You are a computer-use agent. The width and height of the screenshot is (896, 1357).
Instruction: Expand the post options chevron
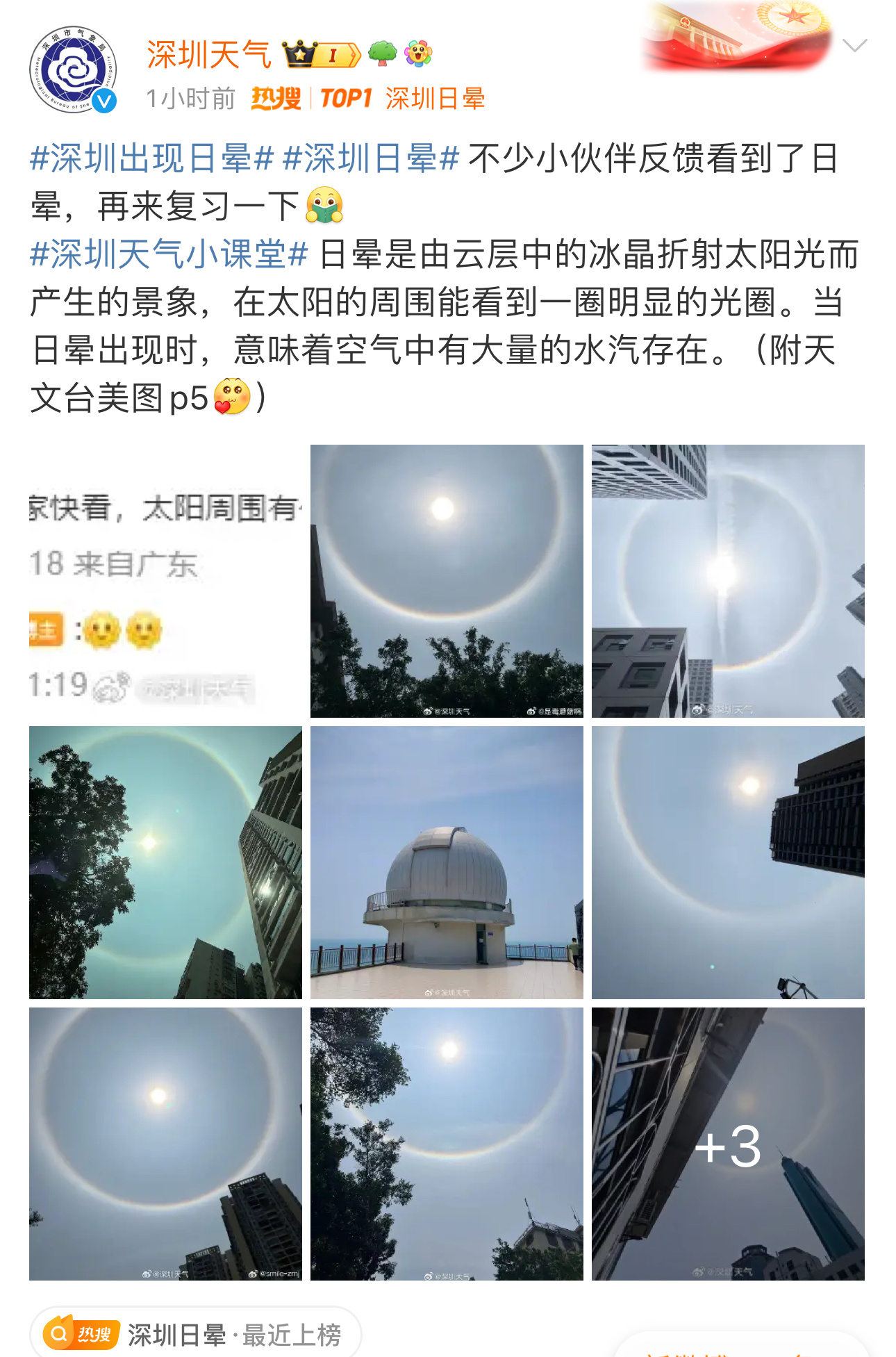point(854,46)
